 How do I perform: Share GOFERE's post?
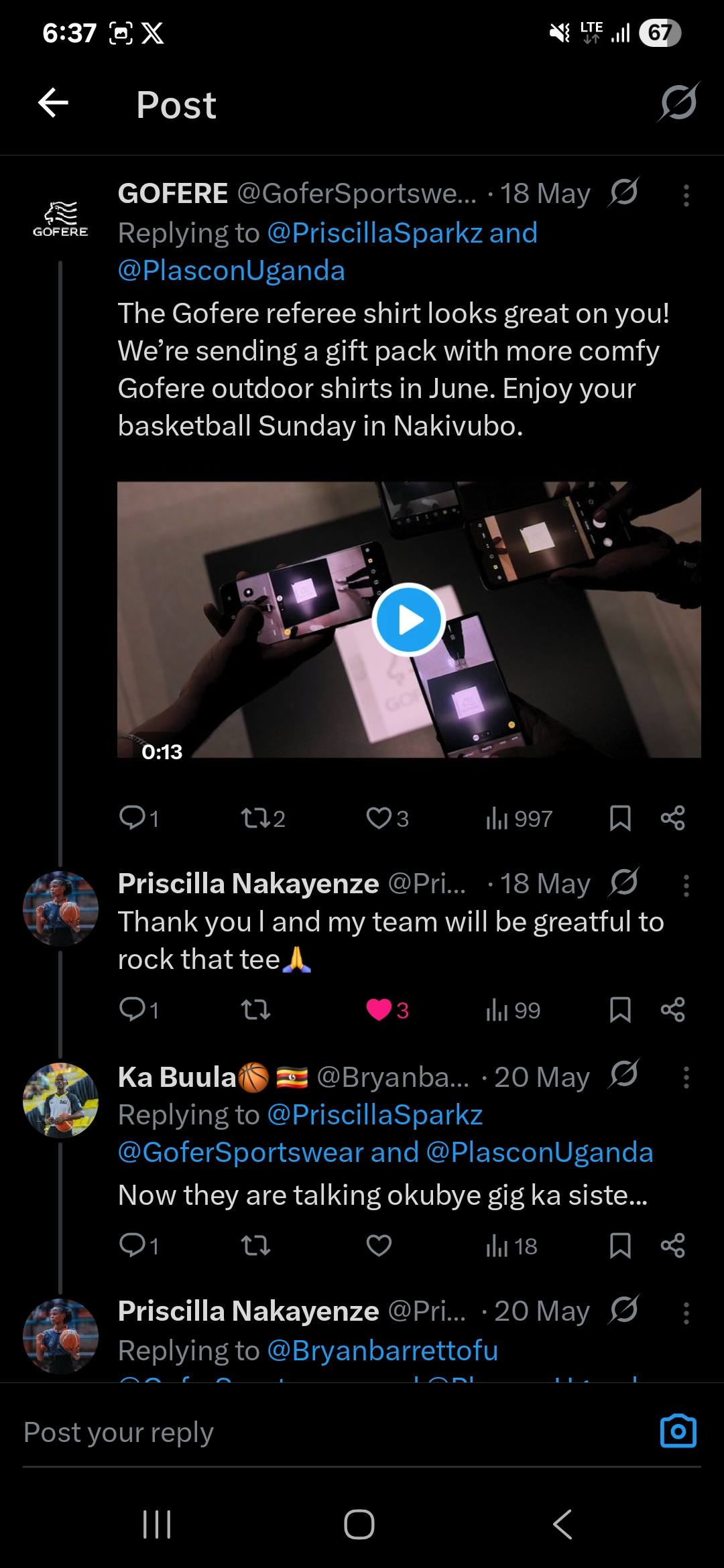672,818
